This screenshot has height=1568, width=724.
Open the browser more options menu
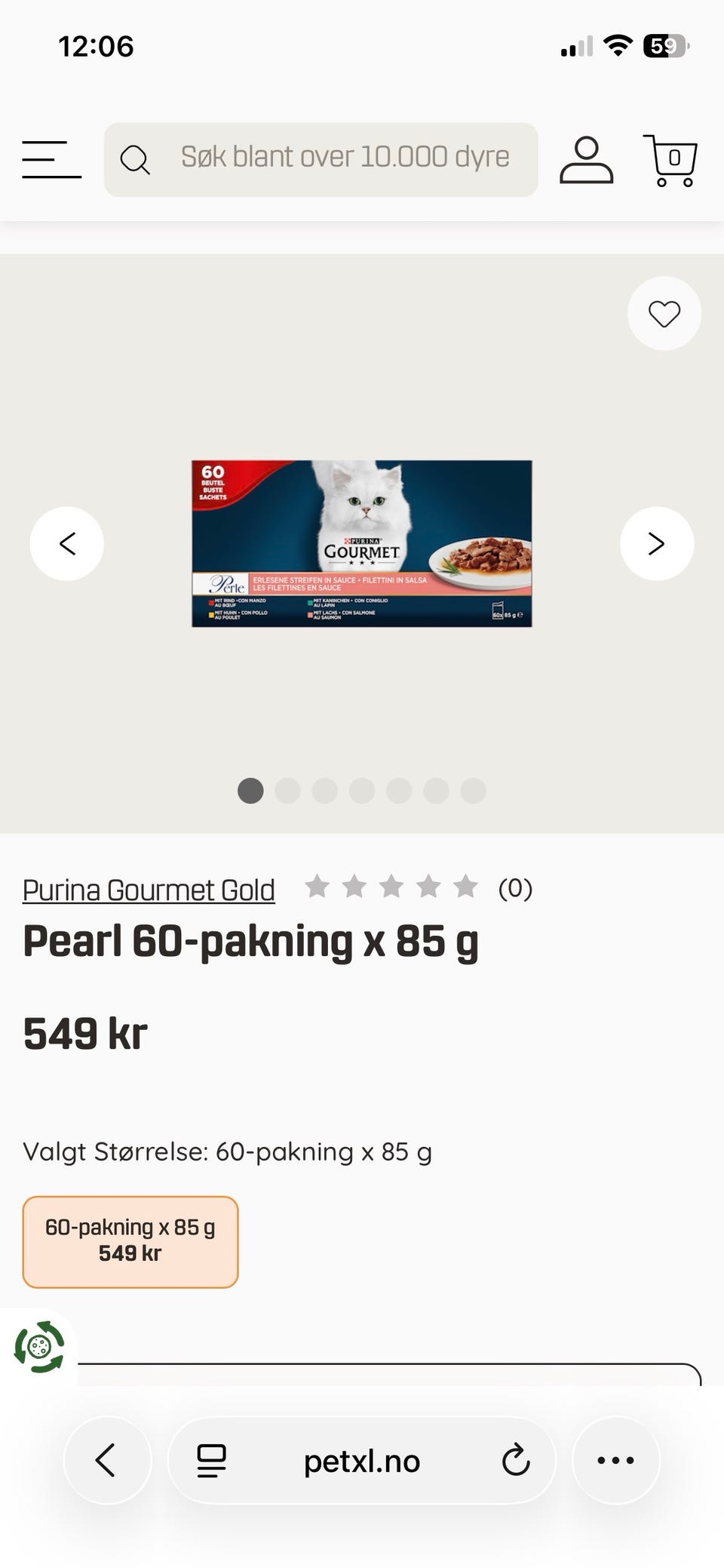pos(615,1460)
